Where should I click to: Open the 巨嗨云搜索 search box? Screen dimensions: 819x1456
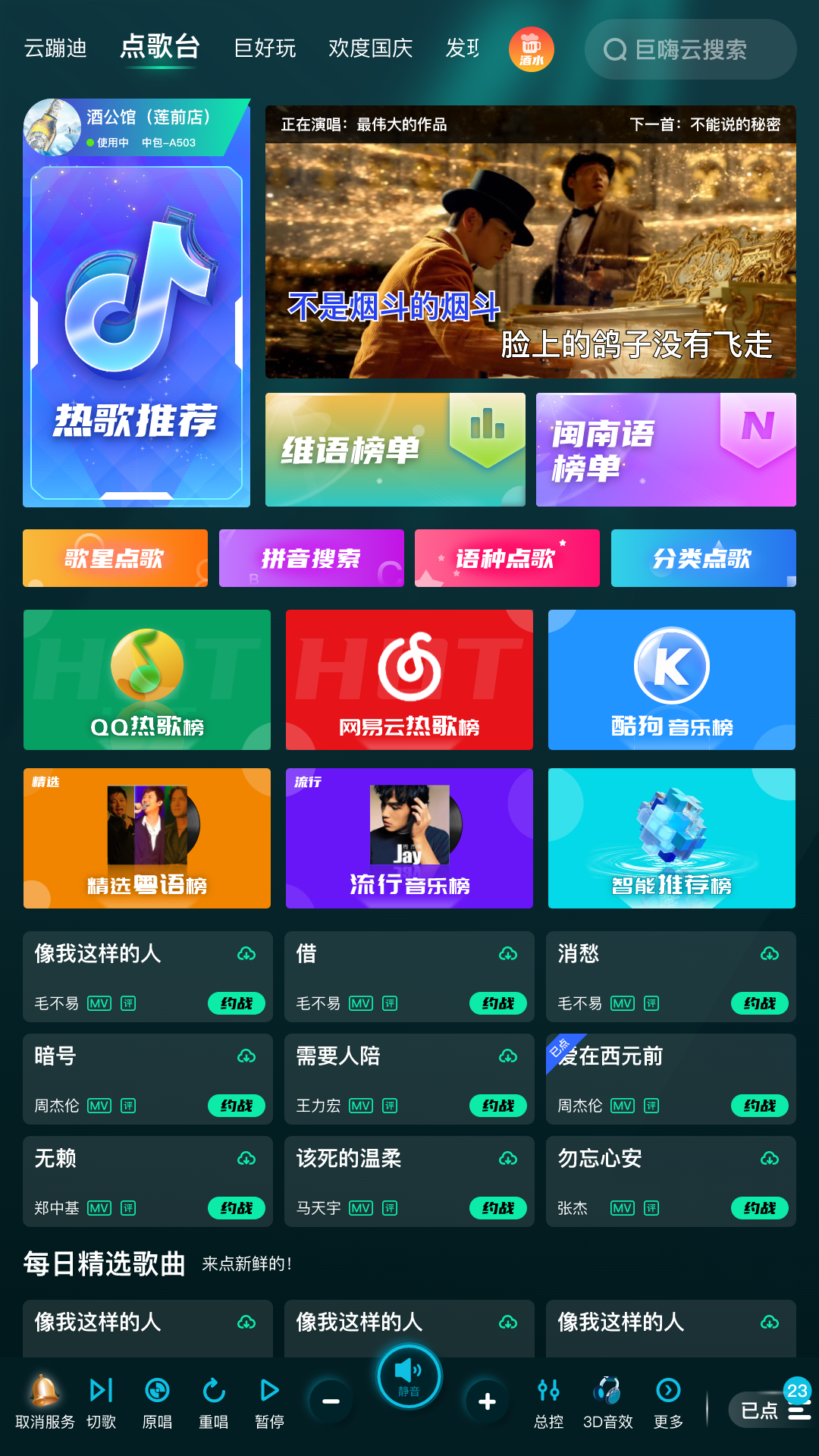(690, 50)
